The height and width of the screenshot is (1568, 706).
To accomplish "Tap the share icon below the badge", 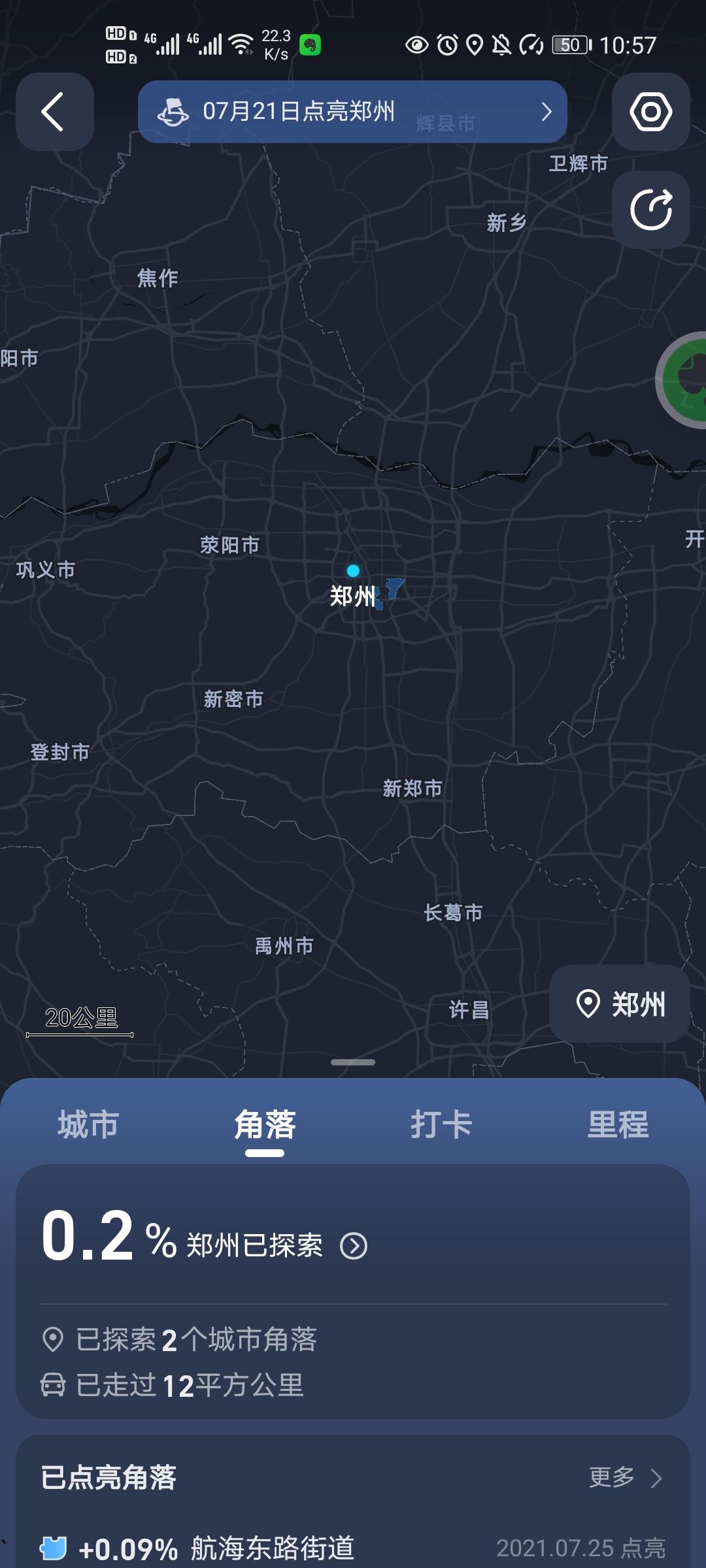I will [x=650, y=210].
